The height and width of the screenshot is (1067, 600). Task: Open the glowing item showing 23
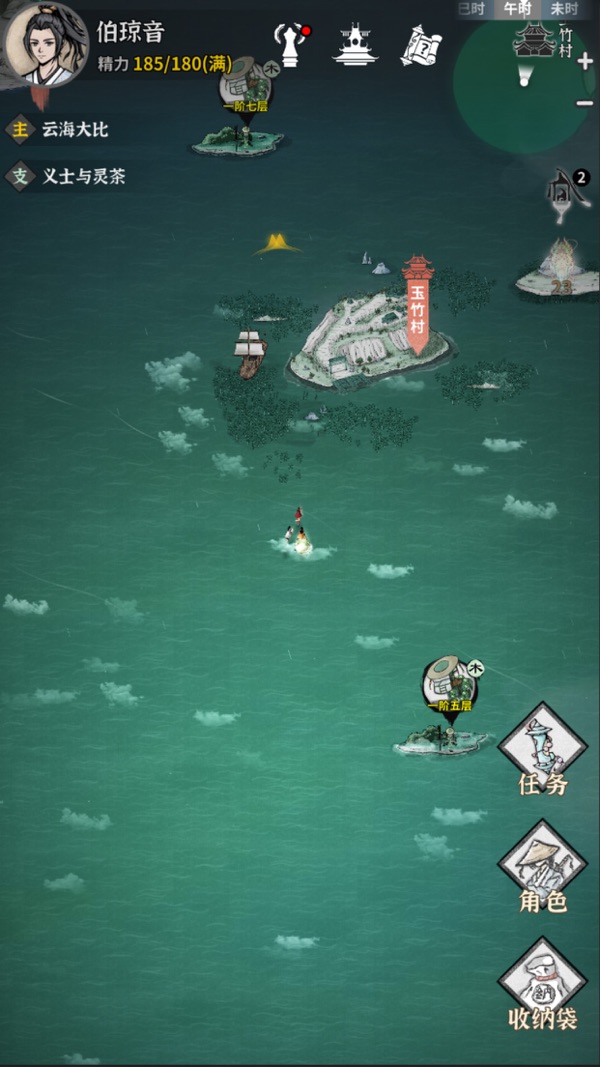(557, 270)
